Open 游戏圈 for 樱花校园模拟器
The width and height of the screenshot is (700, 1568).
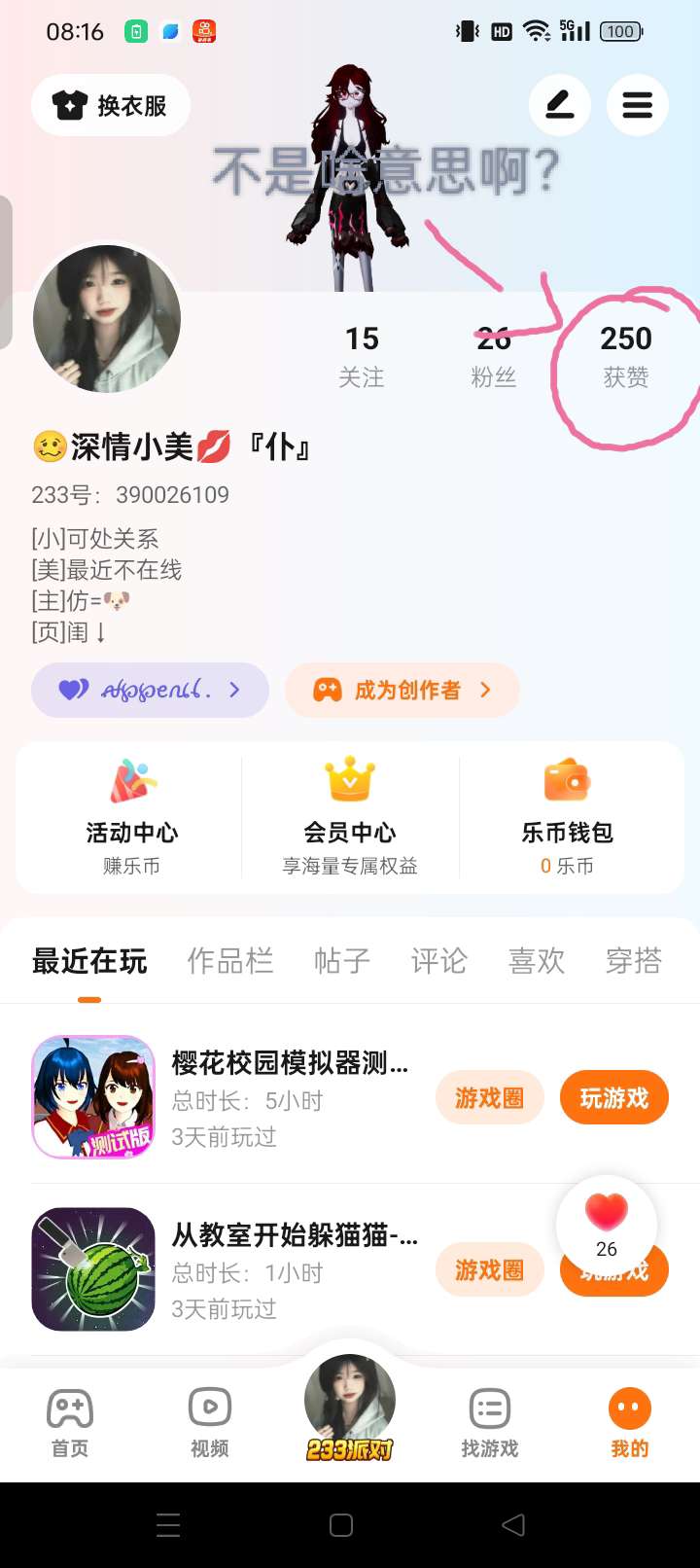[x=490, y=1097]
